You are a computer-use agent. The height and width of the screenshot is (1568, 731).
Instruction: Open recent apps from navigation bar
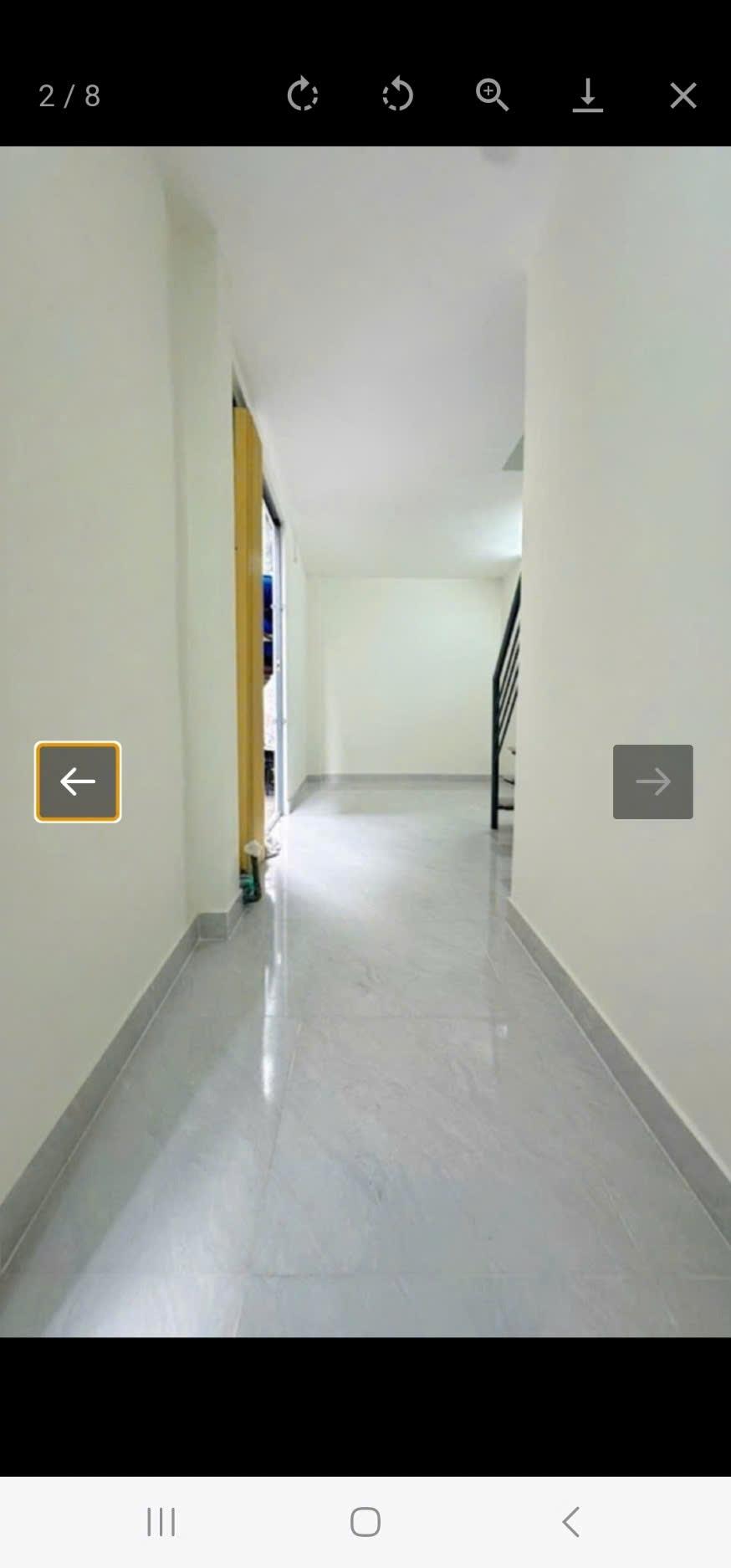[x=161, y=1521]
